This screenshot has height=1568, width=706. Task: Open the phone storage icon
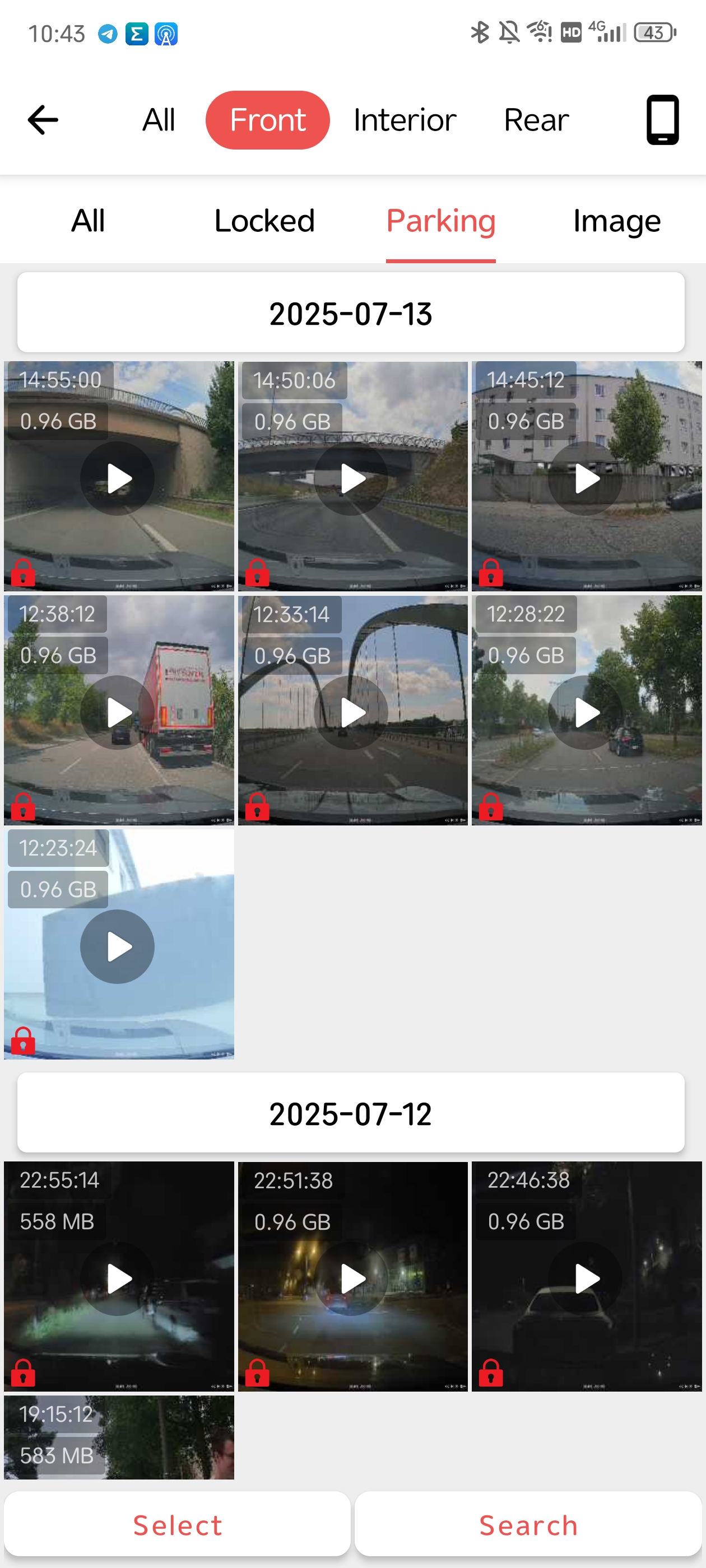click(x=662, y=120)
